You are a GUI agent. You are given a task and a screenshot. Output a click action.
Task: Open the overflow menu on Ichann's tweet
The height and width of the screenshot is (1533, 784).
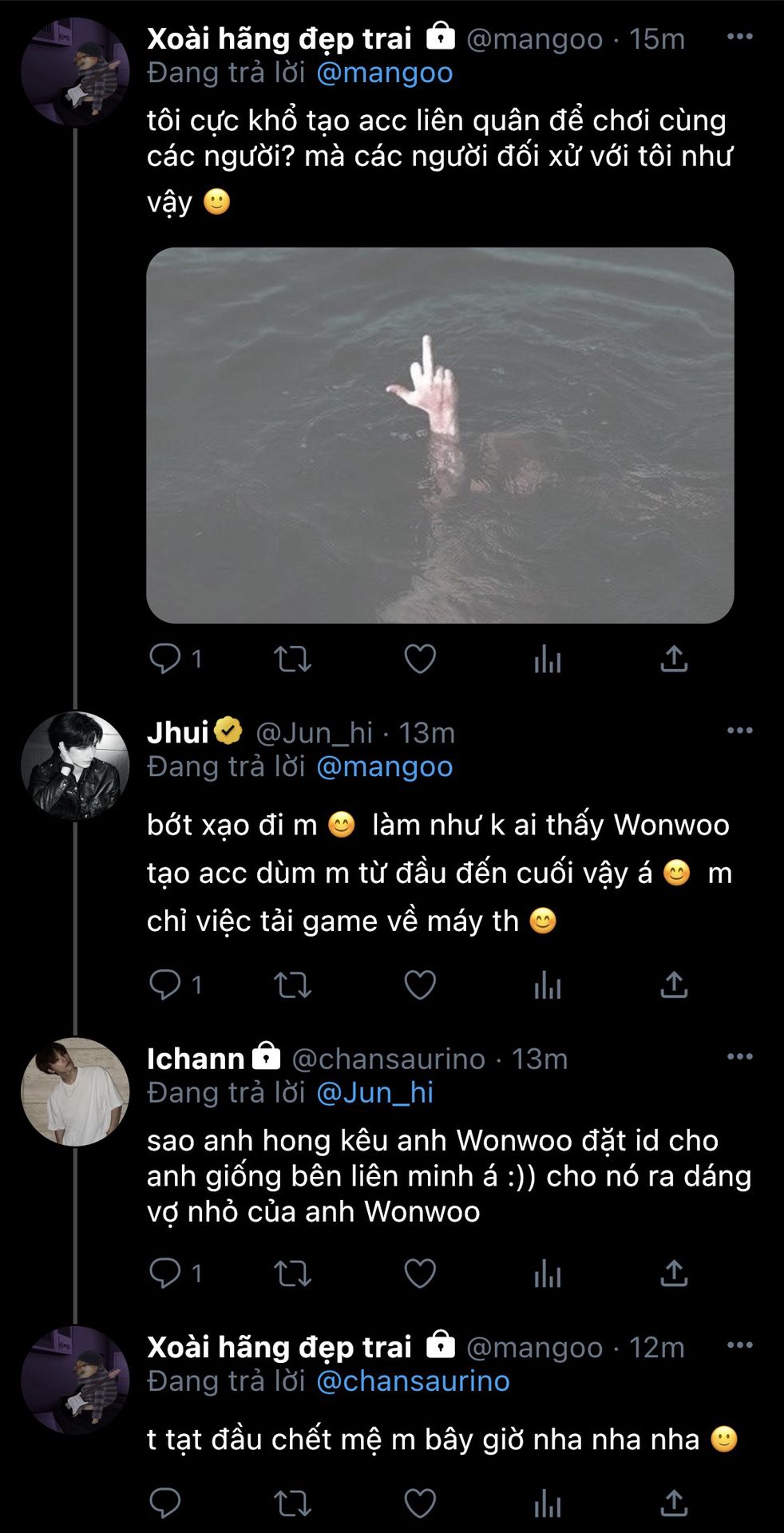click(739, 1056)
